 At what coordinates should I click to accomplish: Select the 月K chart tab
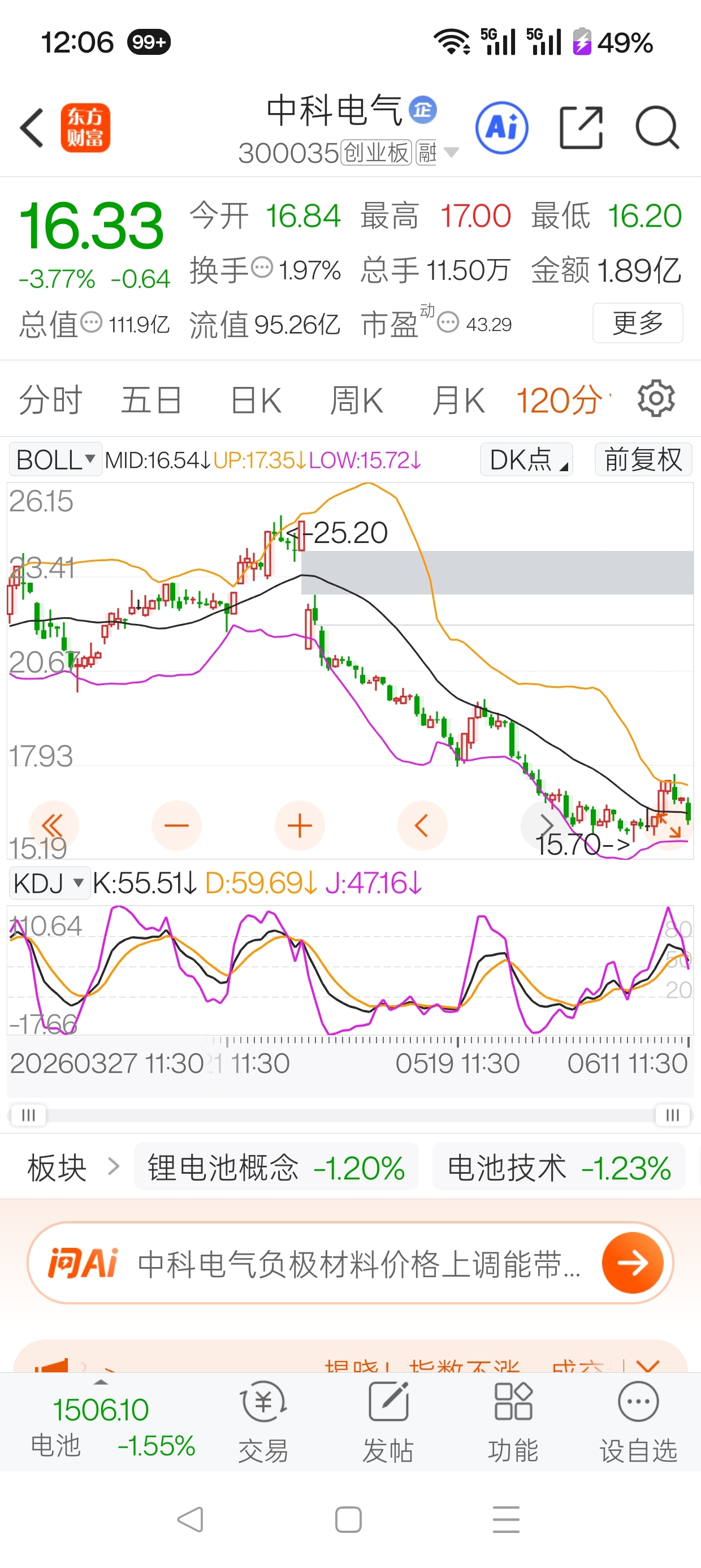coord(458,400)
